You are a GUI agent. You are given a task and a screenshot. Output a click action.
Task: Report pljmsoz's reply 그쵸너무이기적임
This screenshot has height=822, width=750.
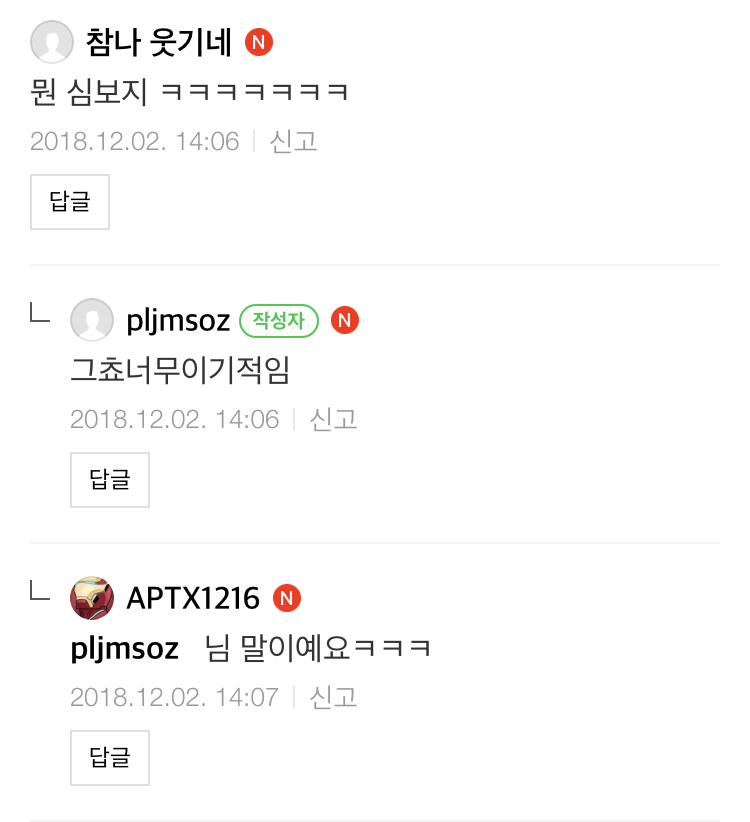333,419
